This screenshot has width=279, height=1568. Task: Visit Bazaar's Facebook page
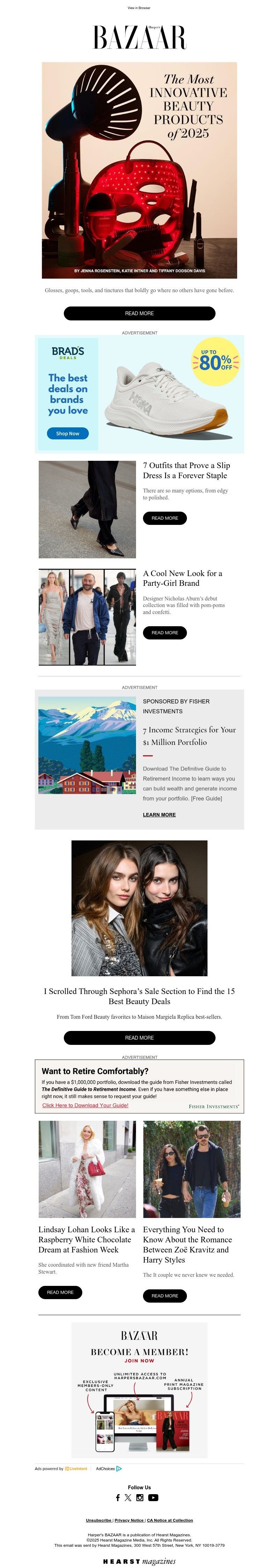click(x=118, y=1498)
